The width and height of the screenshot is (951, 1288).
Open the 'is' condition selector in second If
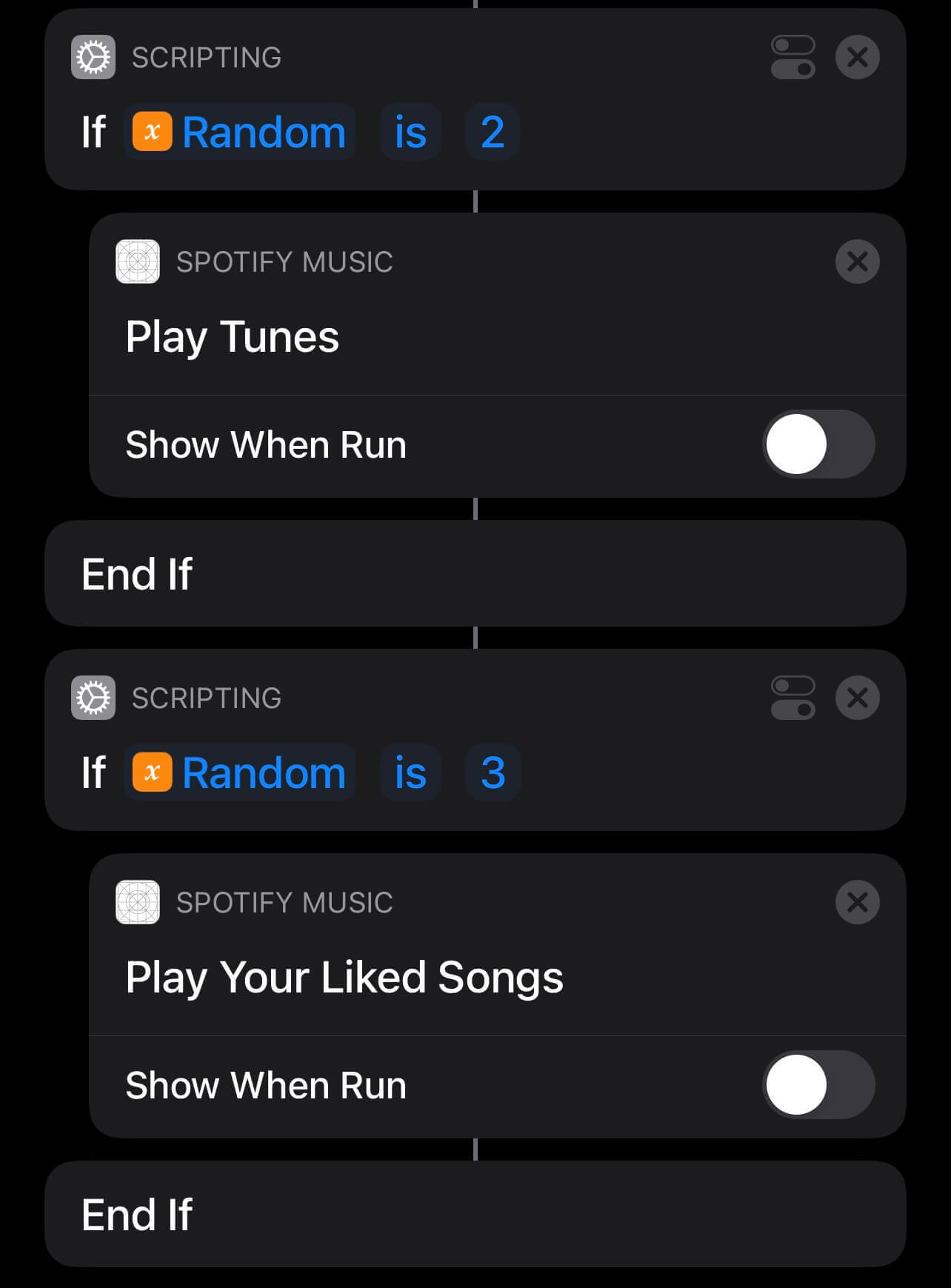tap(410, 773)
